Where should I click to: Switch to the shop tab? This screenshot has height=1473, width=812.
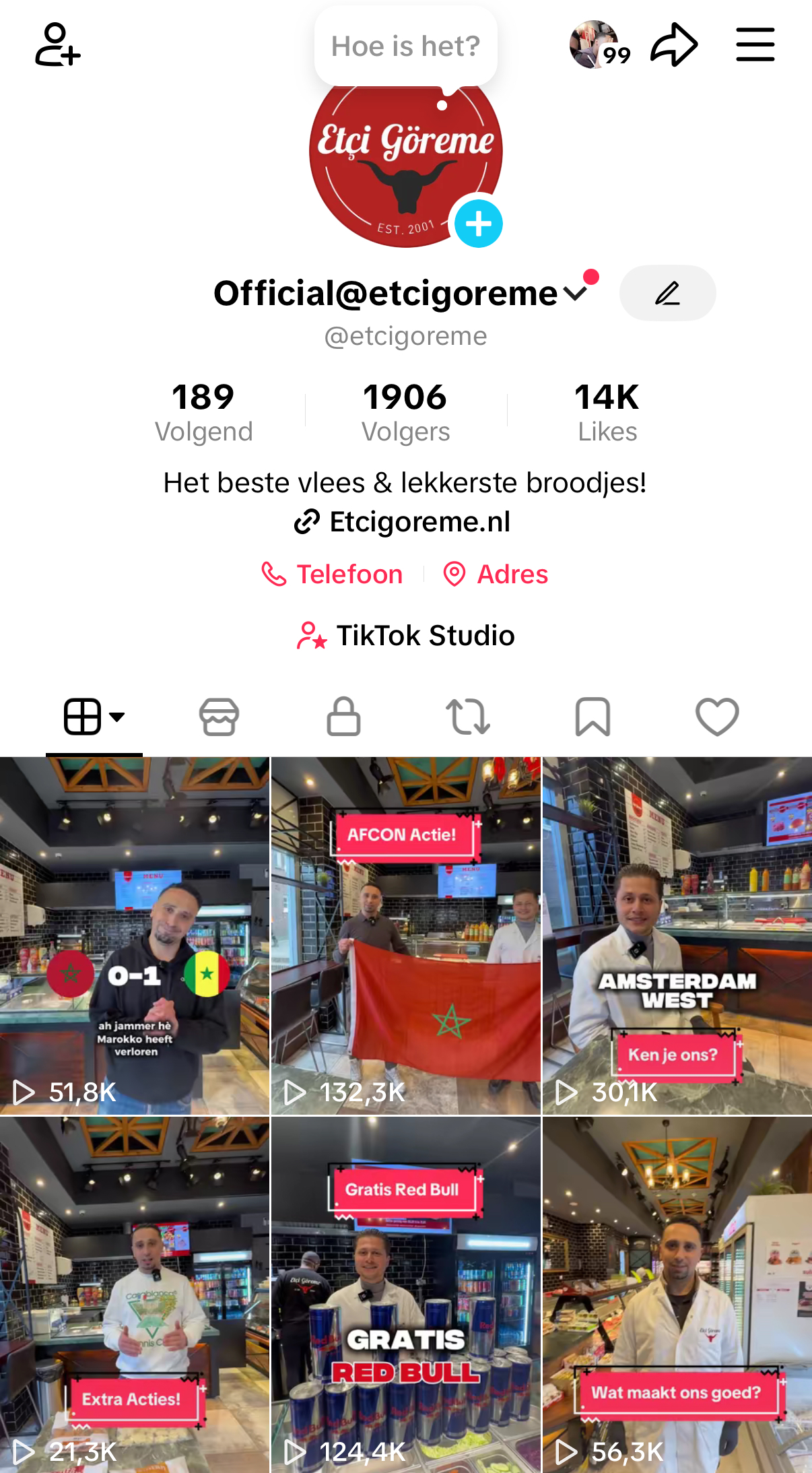tap(219, 716)
